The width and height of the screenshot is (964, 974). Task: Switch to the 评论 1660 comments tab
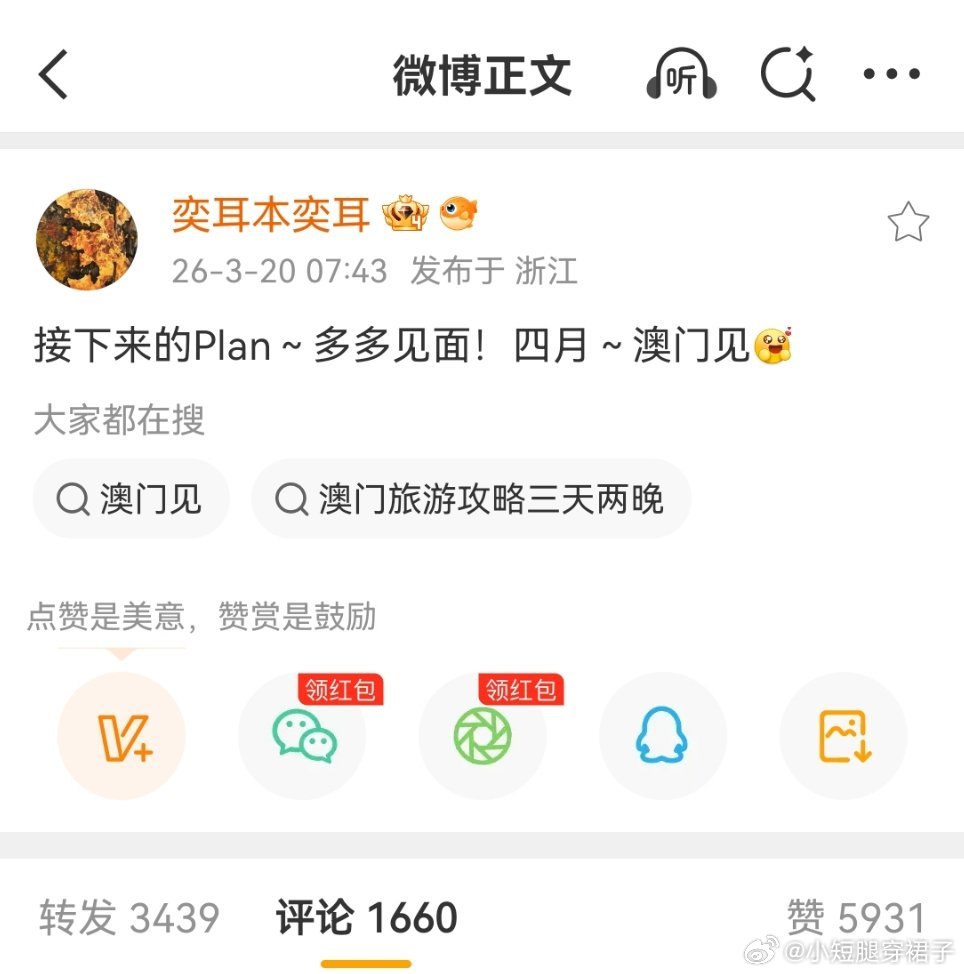click(x=362, y=916)
